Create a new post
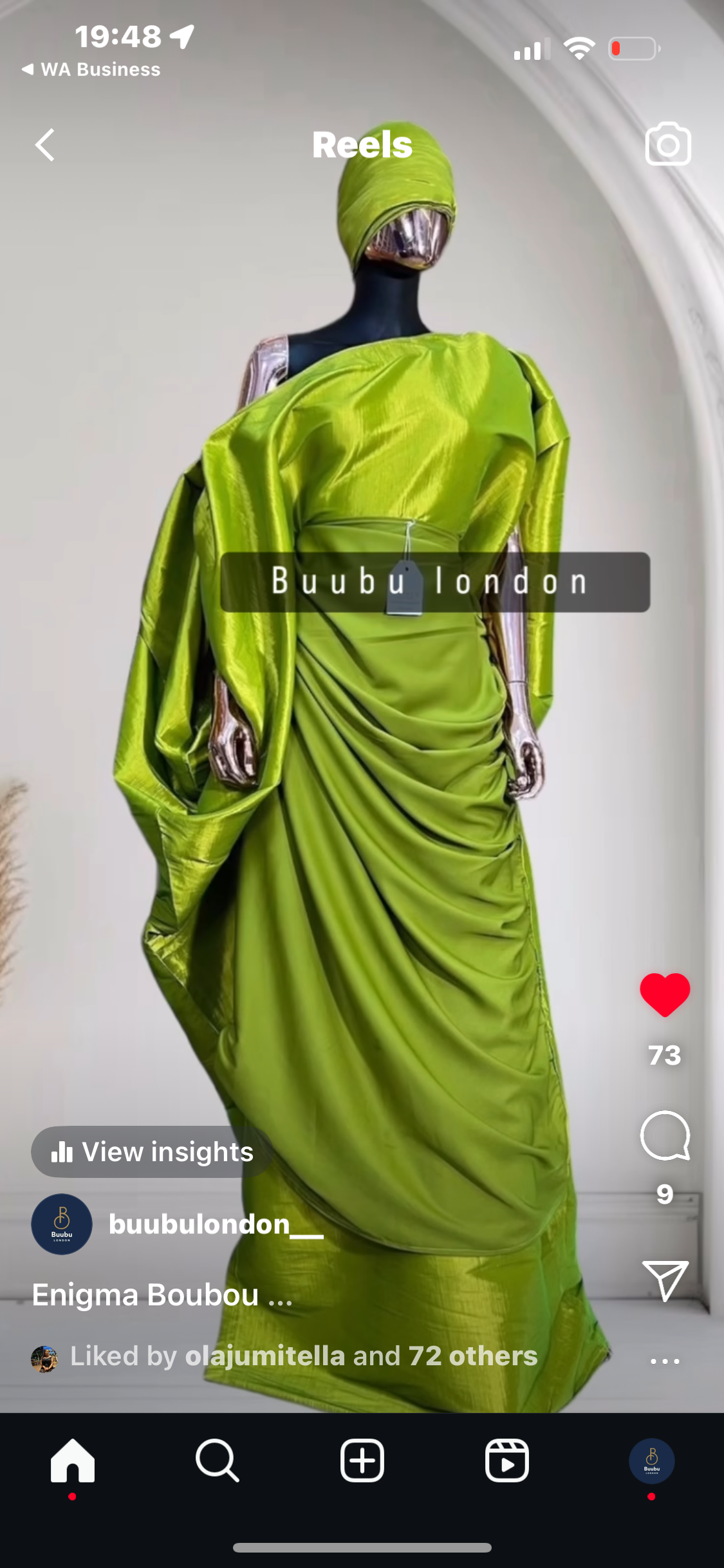 362,1460
